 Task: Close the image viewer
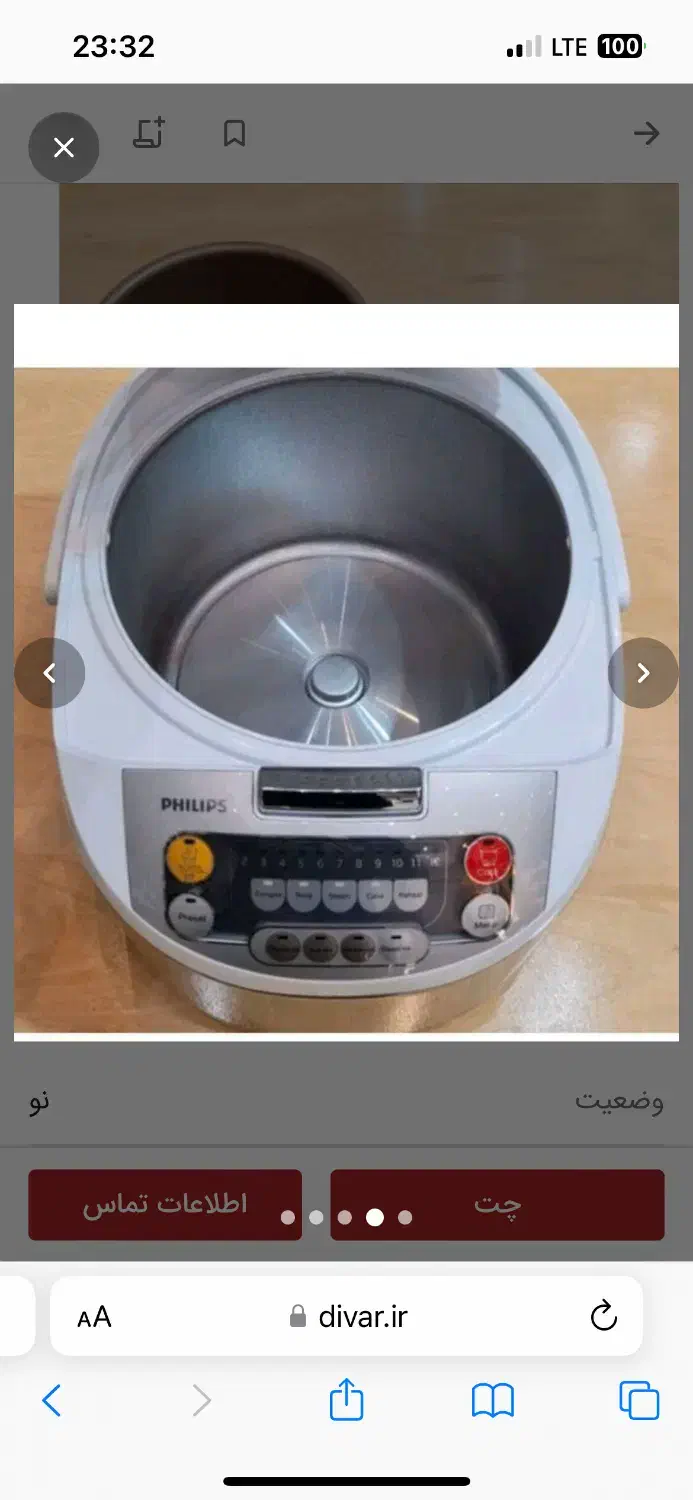point(64,148)
